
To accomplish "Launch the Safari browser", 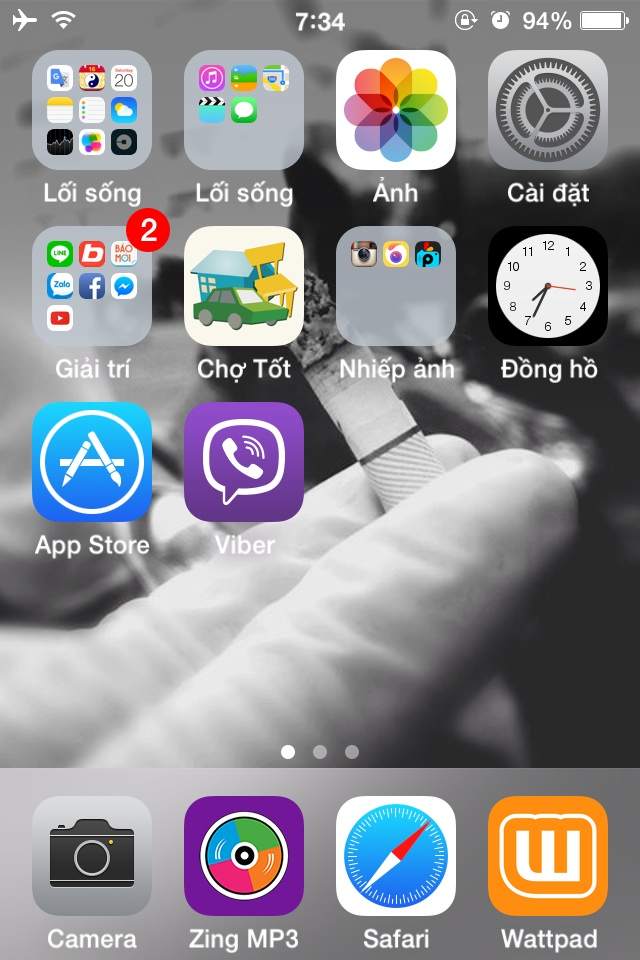I will pos(396,856).
